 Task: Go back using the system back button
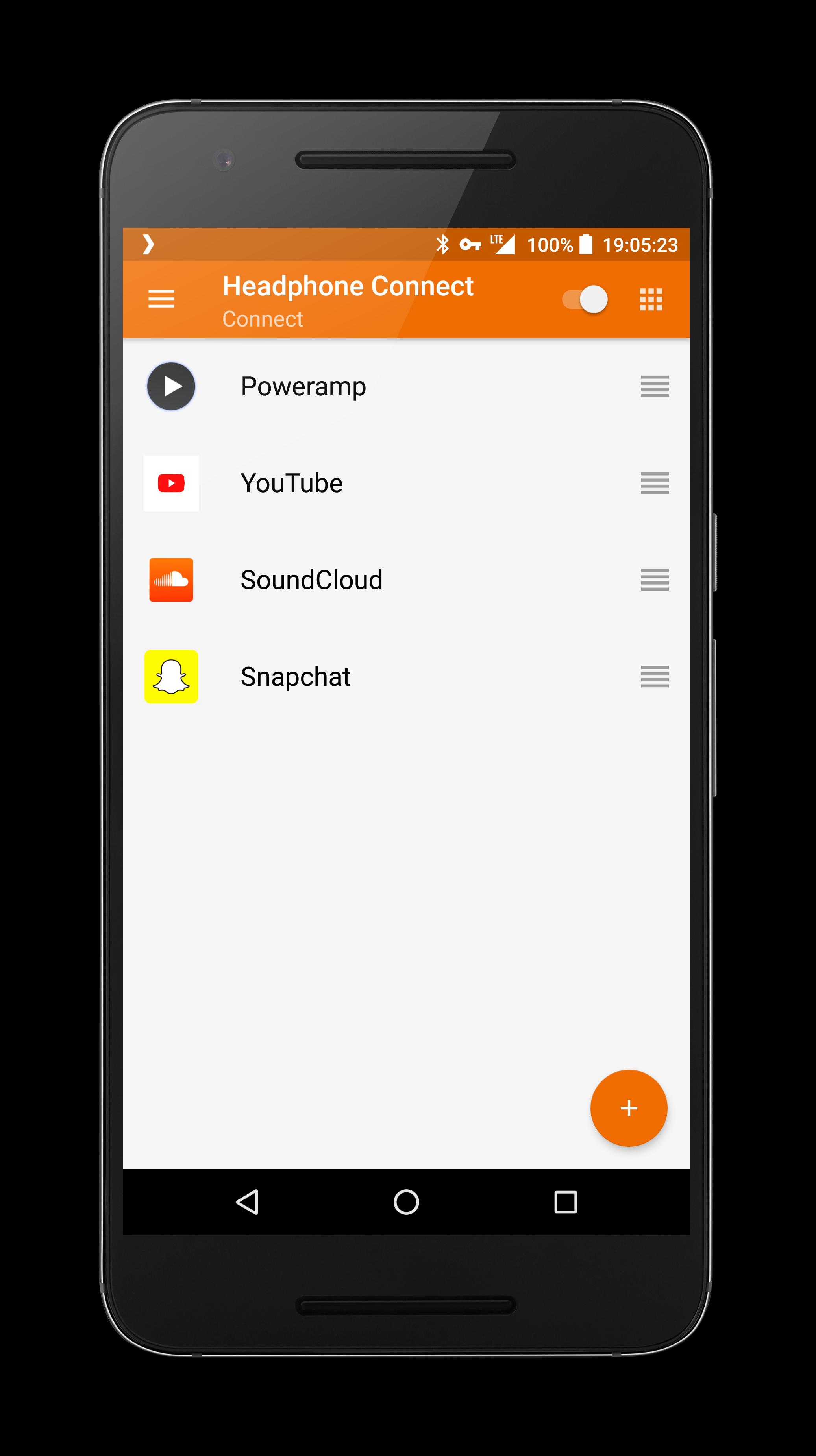pos(248,1201)
